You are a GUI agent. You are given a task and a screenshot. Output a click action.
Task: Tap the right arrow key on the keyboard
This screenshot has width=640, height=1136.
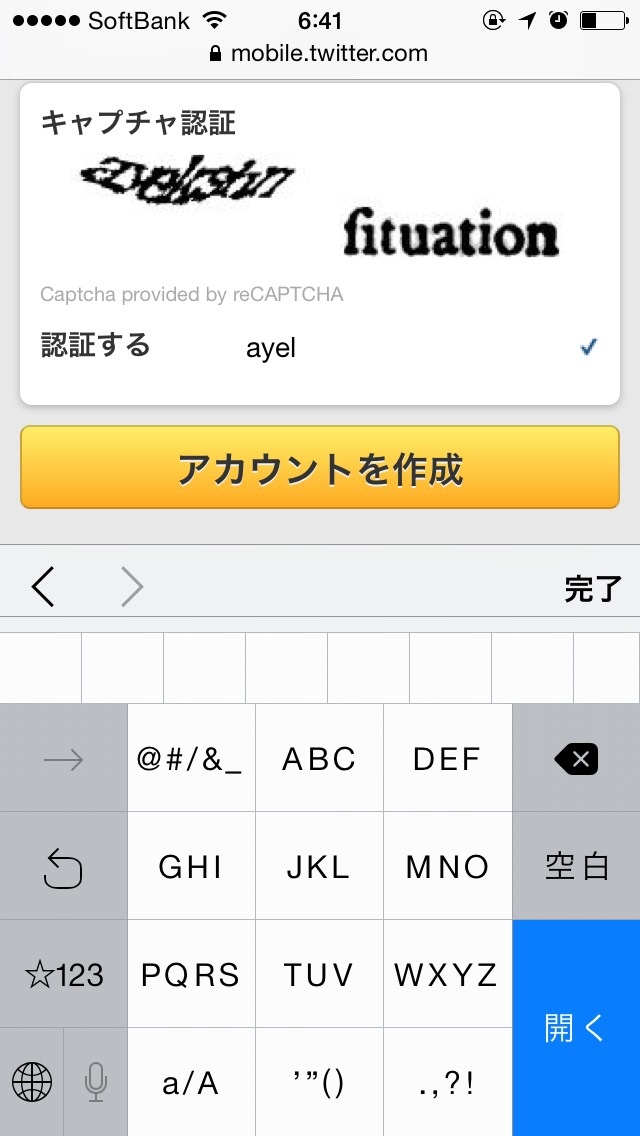point(64,759)
